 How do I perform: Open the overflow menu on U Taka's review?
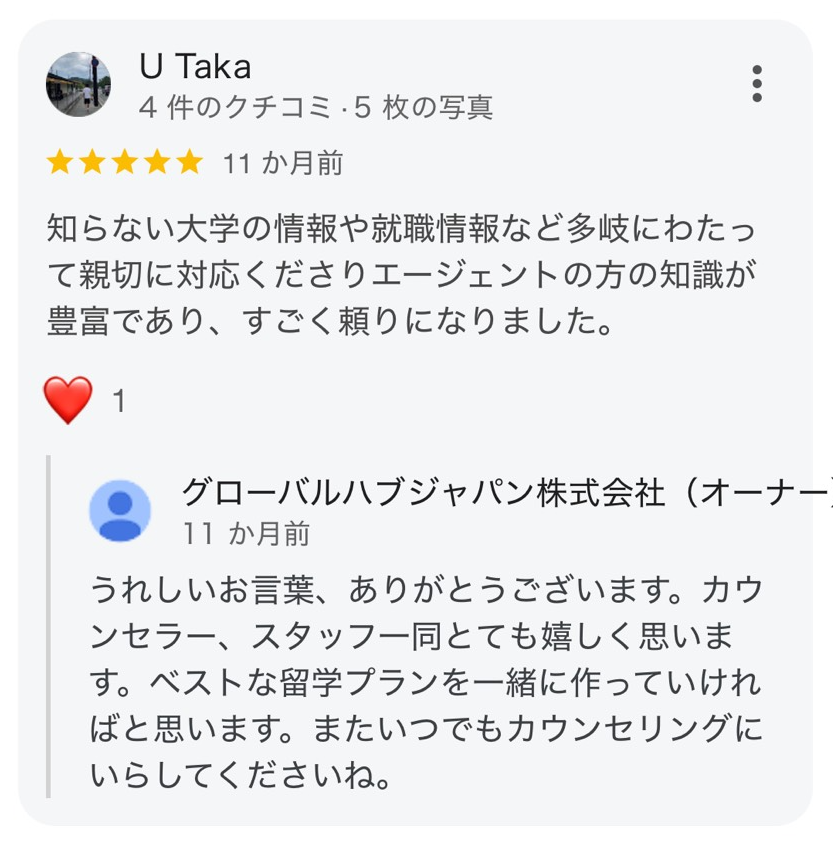pyautogui.click(x=757, y=84)
